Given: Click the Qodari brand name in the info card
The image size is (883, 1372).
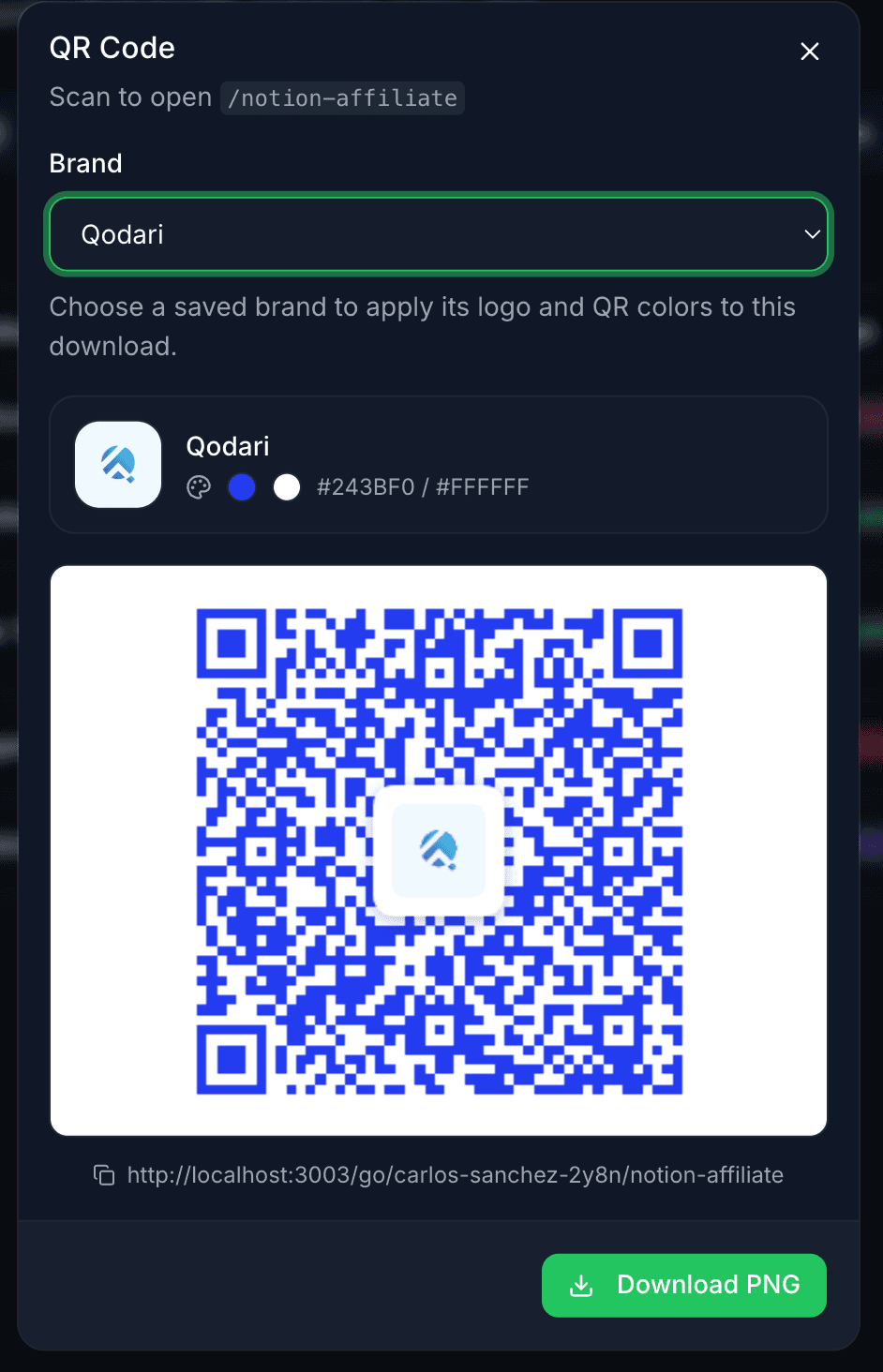Looking at the screenshot, I should [228, 446].
